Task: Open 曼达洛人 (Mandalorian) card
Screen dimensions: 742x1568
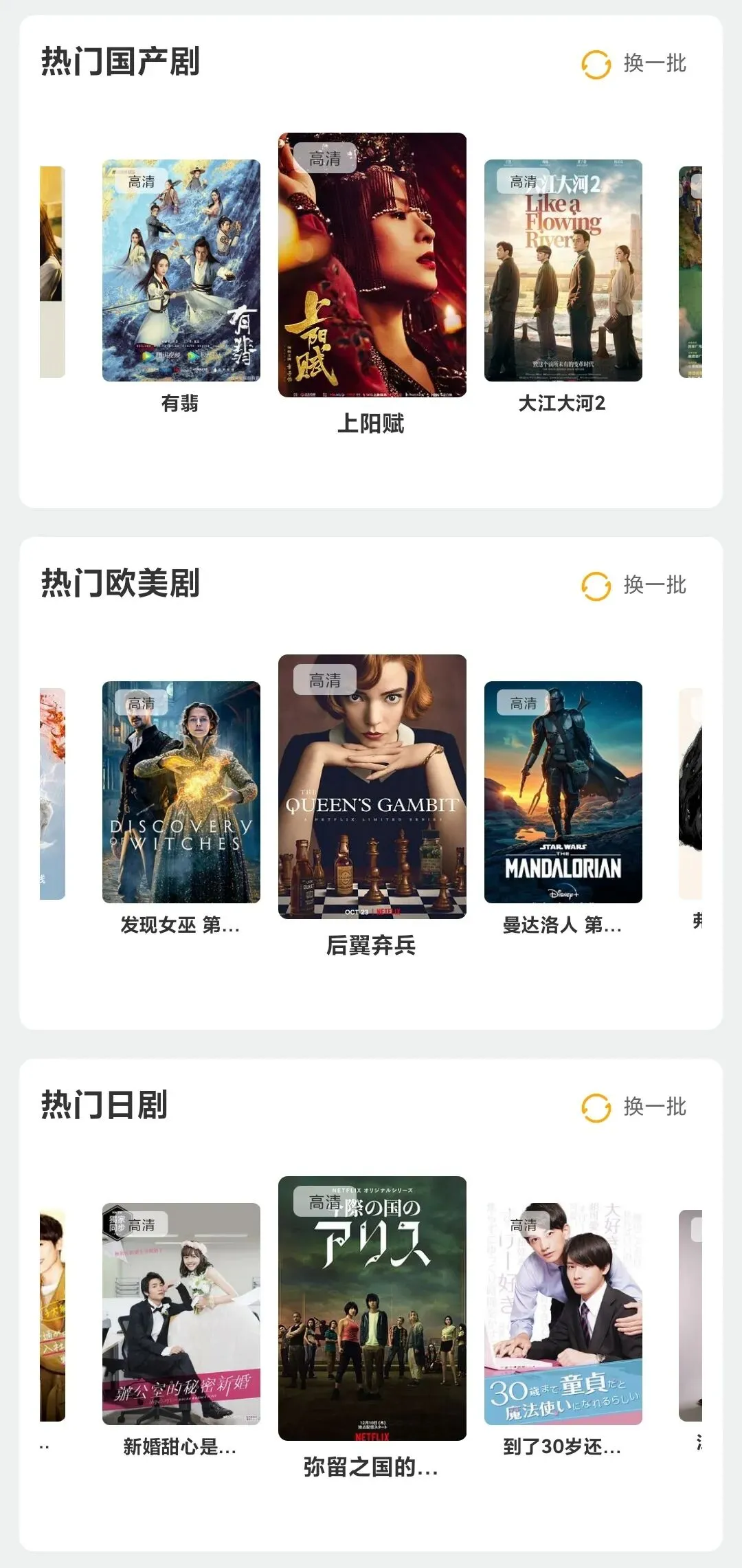Action: click(563, 792)
